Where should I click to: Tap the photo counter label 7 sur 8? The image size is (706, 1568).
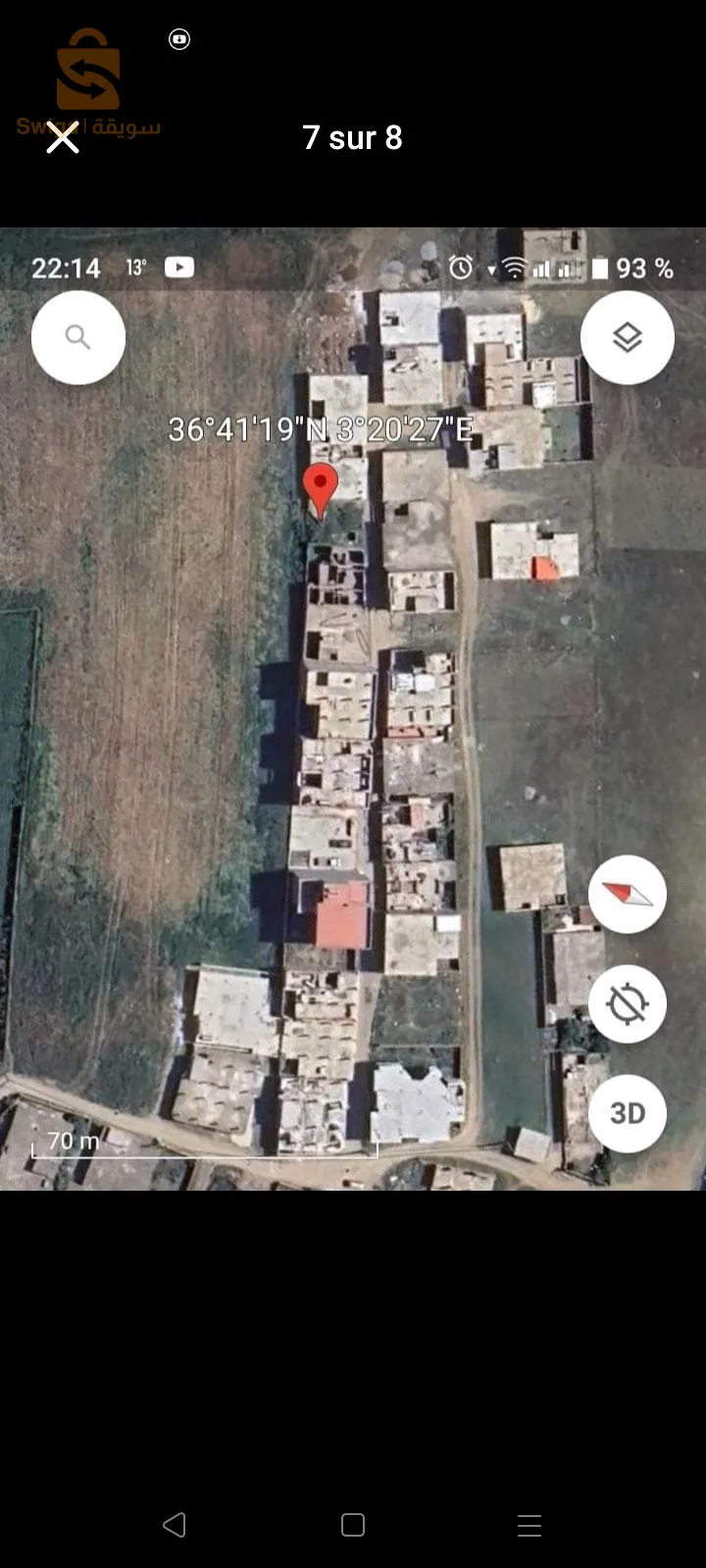tap(352, 137)
